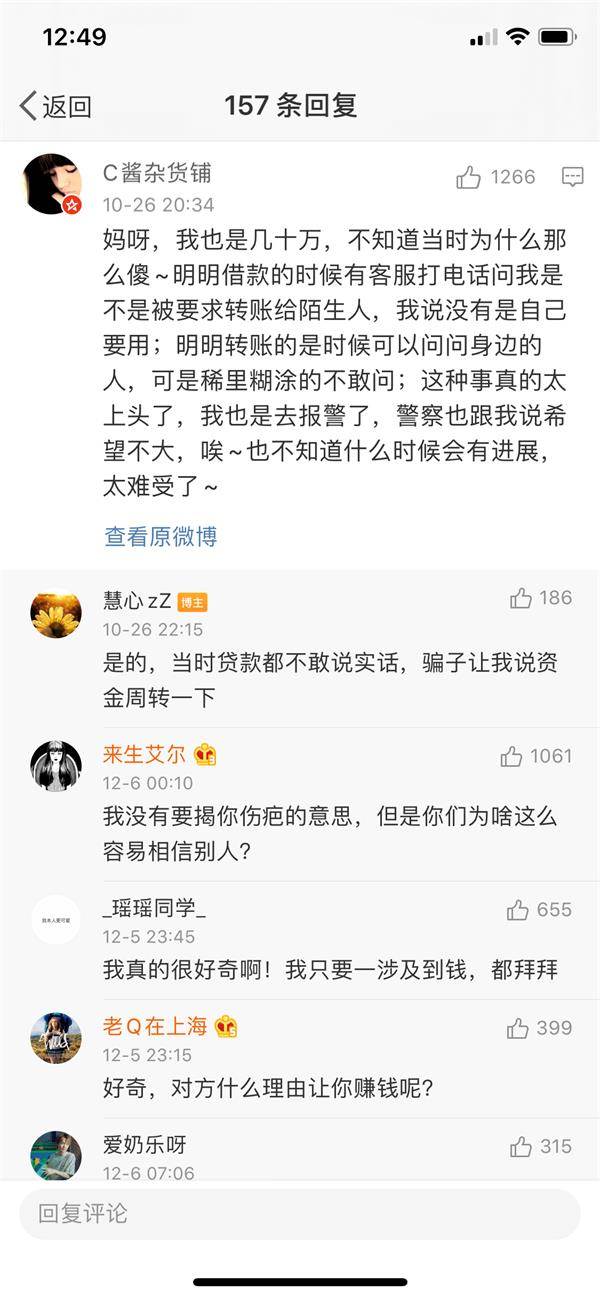This screenshot has height=1299, width=600.
Task: Like 慧心zZ's reply
Action: pos(521,598)
